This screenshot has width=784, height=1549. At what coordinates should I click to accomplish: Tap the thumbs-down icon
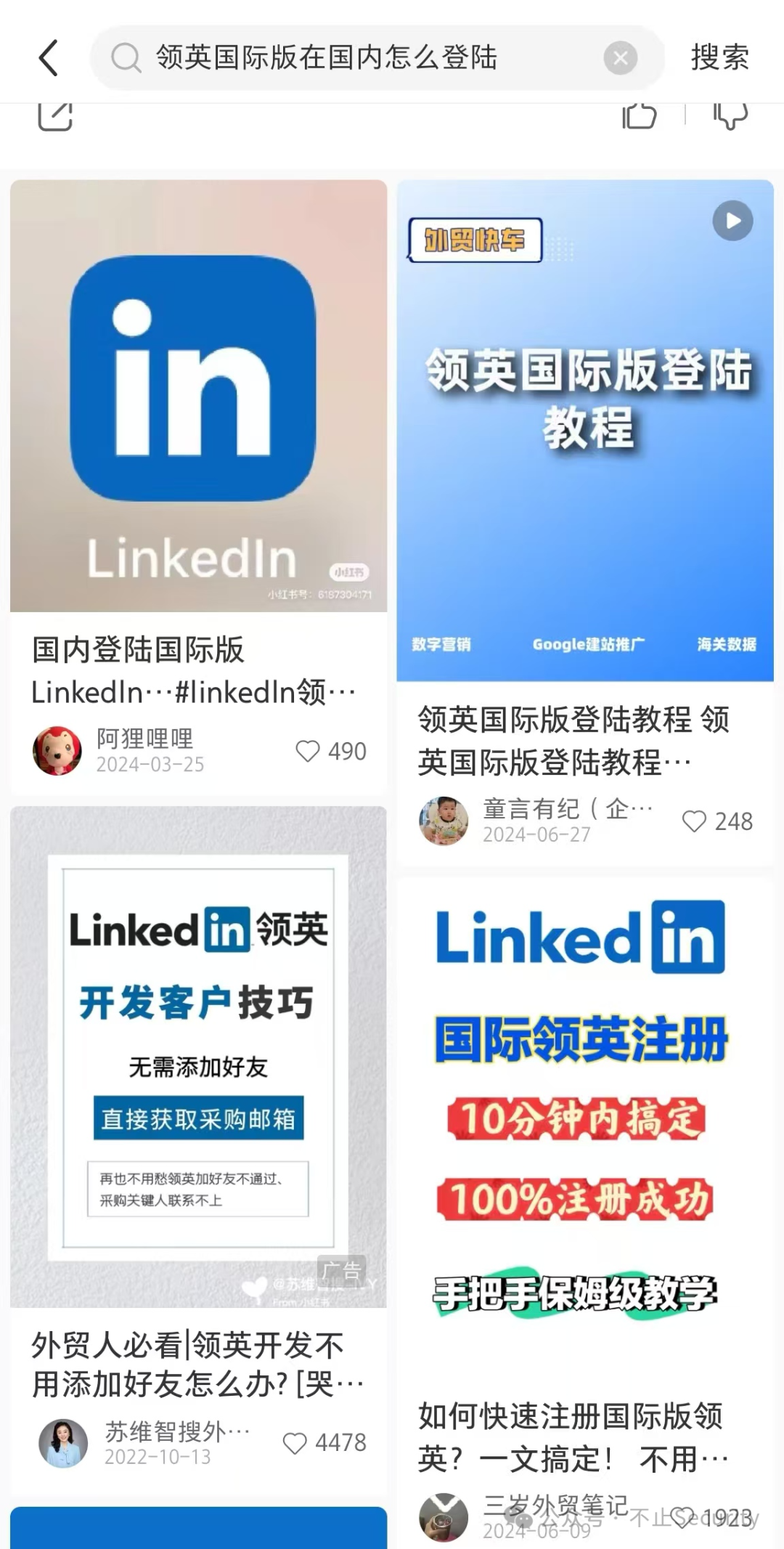(x=730, y=116)
